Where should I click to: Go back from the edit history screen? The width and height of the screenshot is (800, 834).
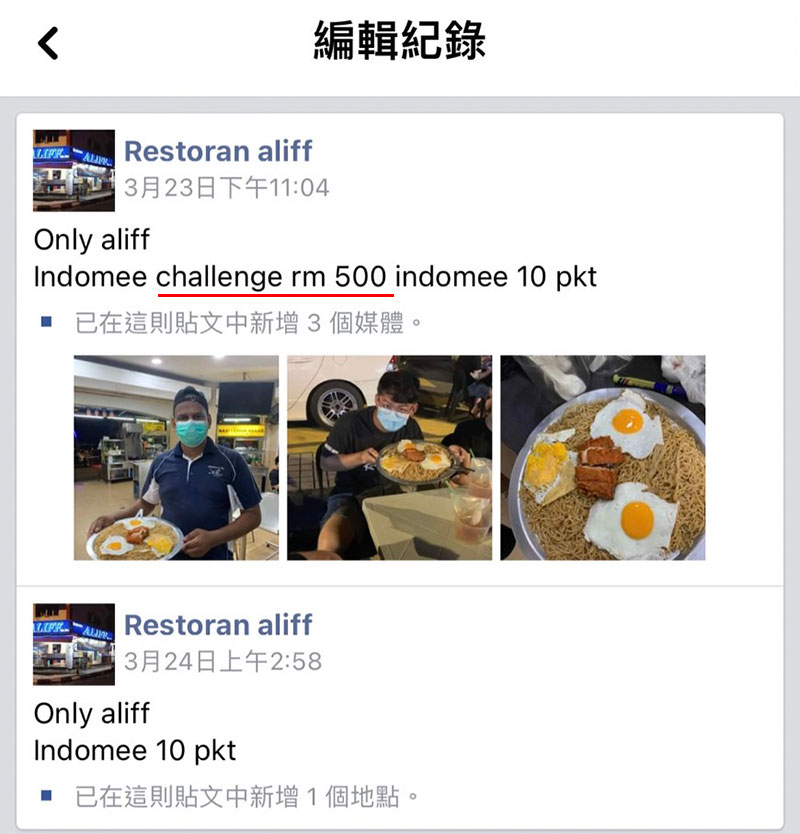tap(47, 43)
